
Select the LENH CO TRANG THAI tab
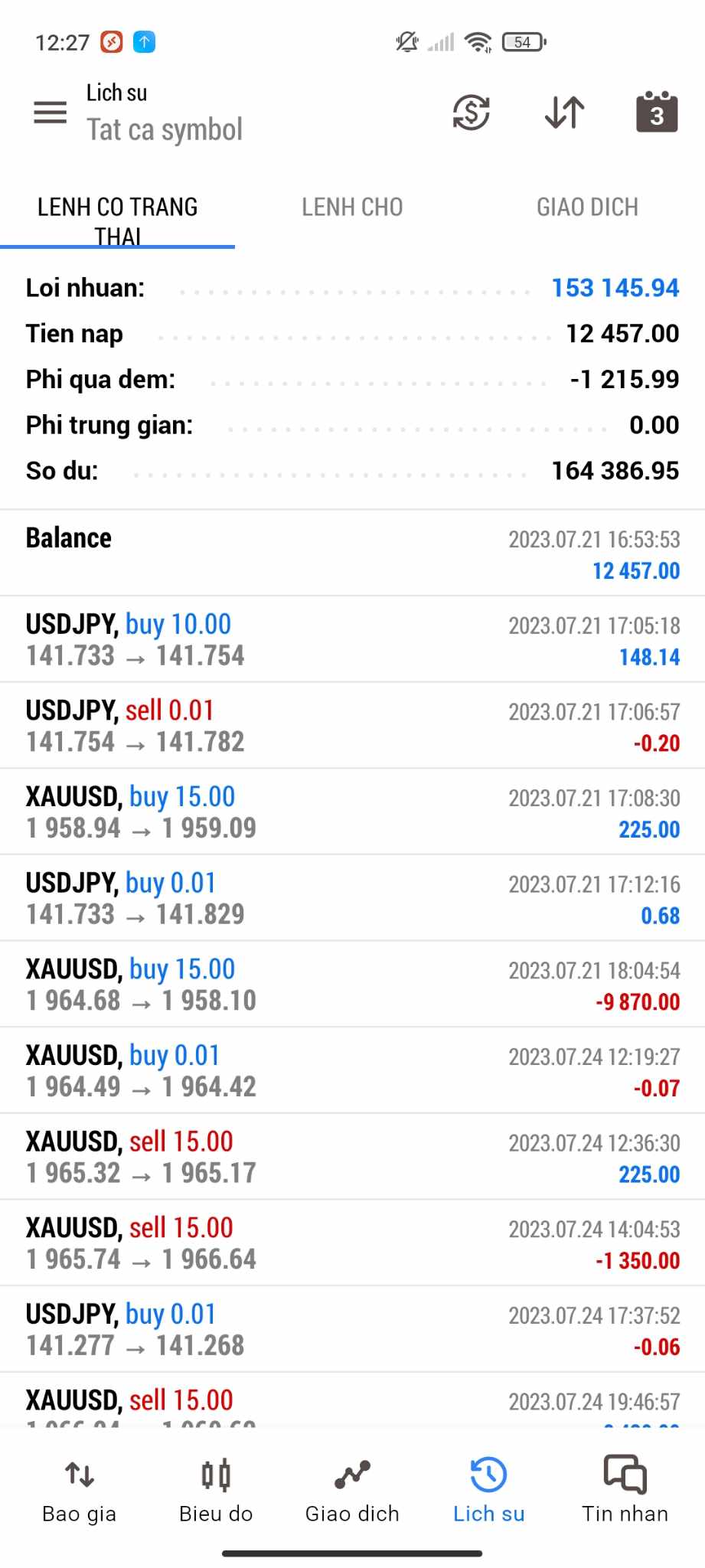click(x=118, y=220)
